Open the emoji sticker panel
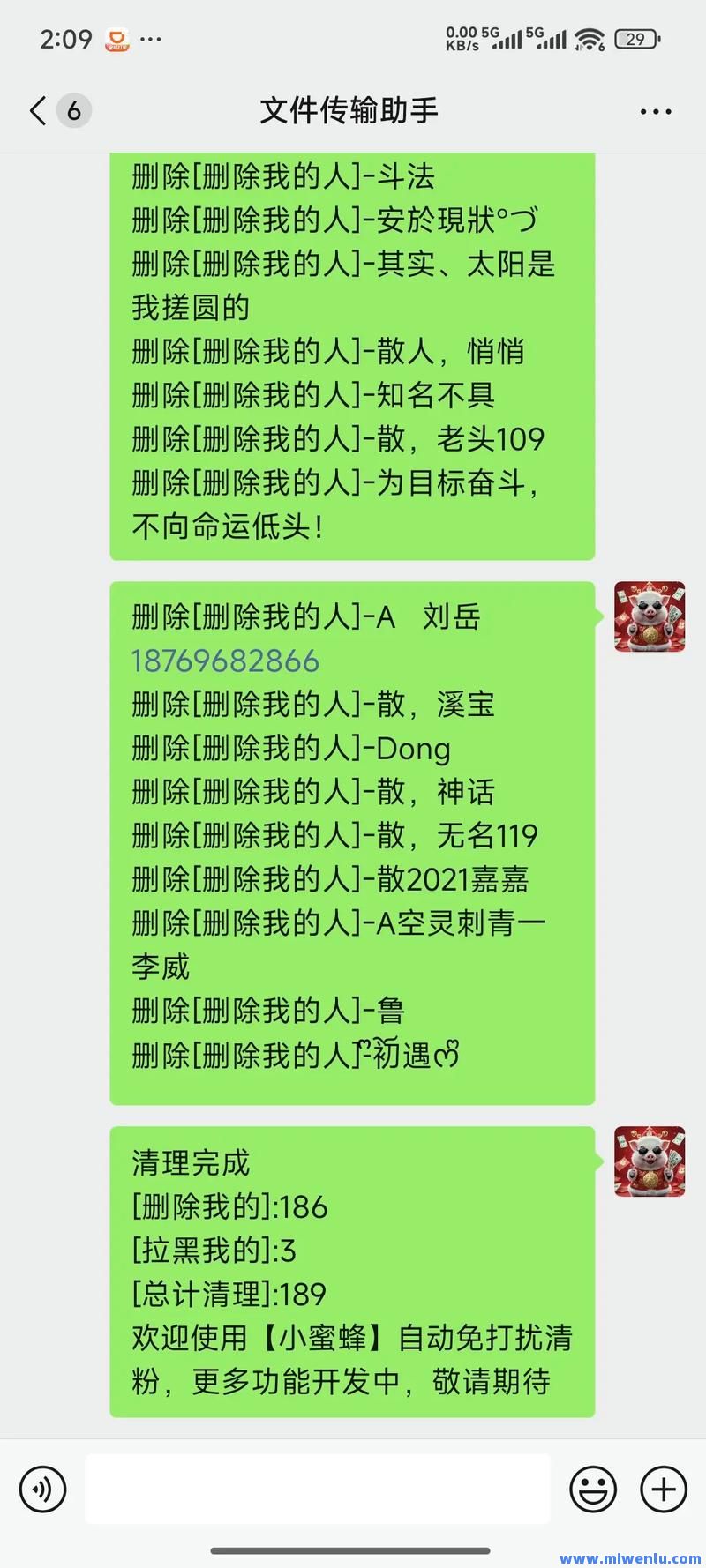 coord(592,1490)
